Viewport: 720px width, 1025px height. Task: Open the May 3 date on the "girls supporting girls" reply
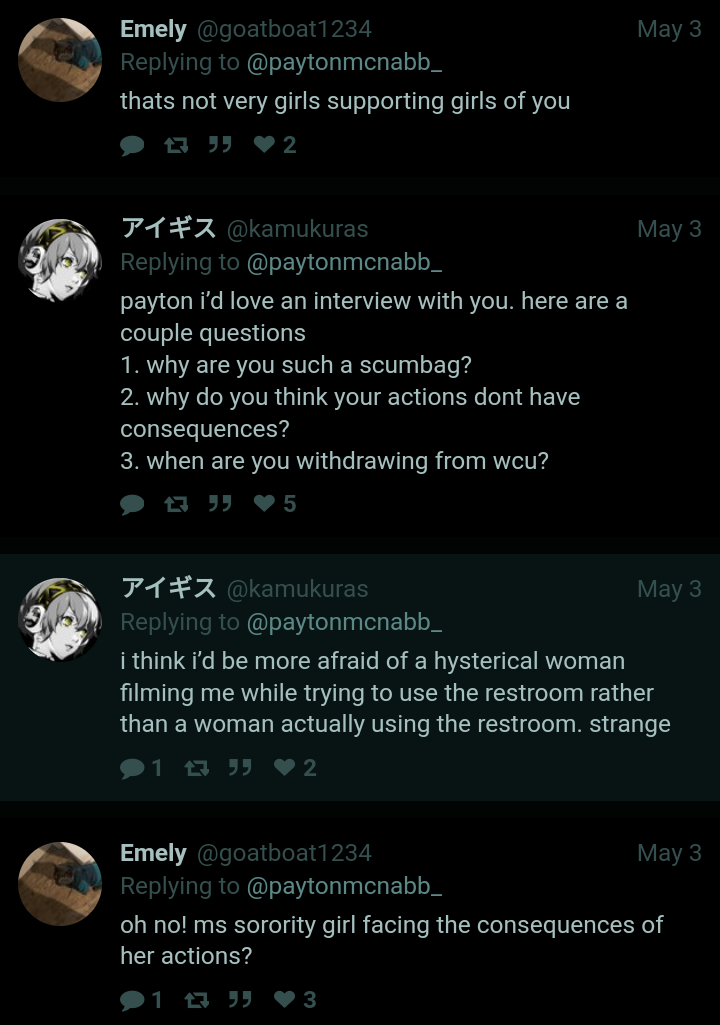(669, 29)
